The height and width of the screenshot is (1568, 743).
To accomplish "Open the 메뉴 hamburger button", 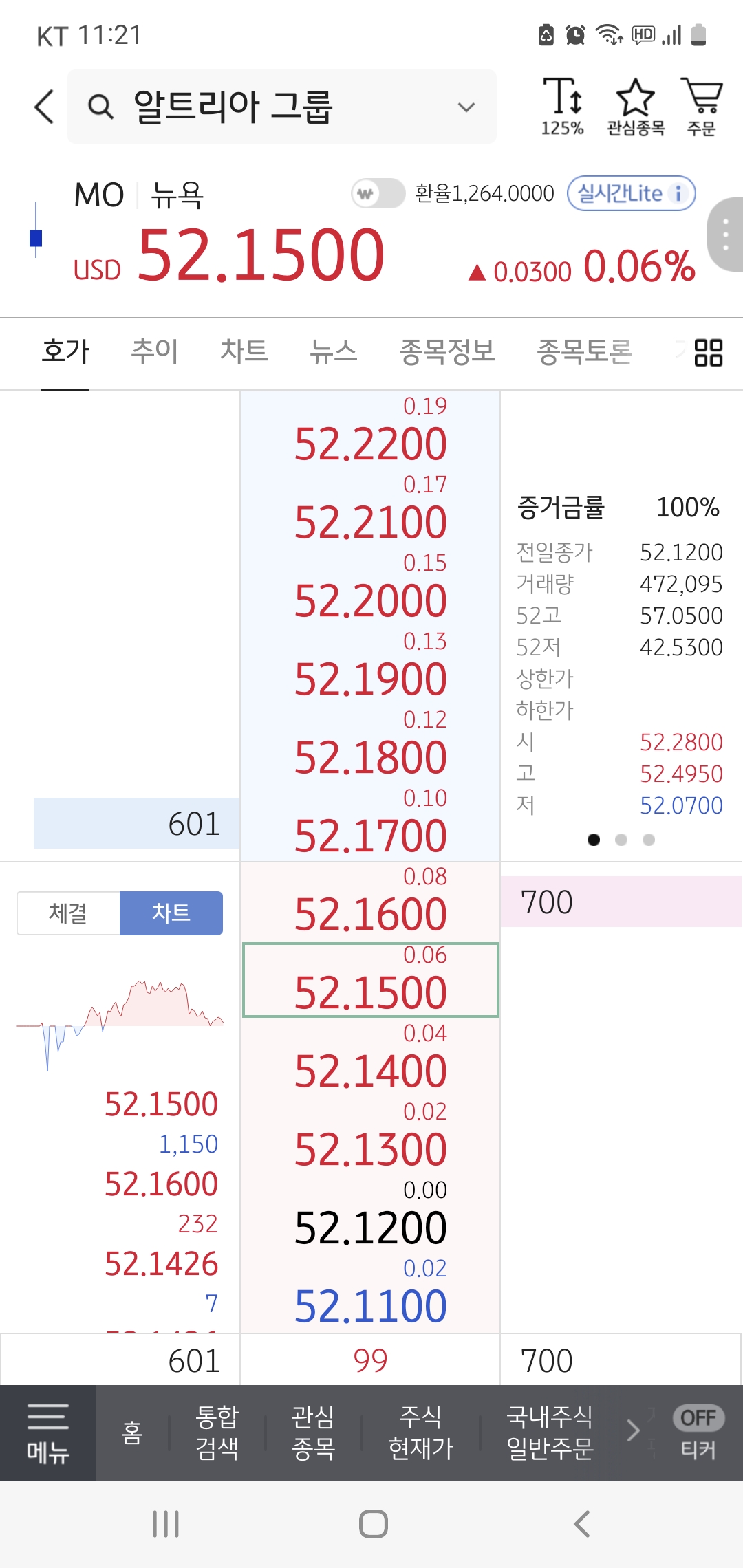I will 47,1433.
